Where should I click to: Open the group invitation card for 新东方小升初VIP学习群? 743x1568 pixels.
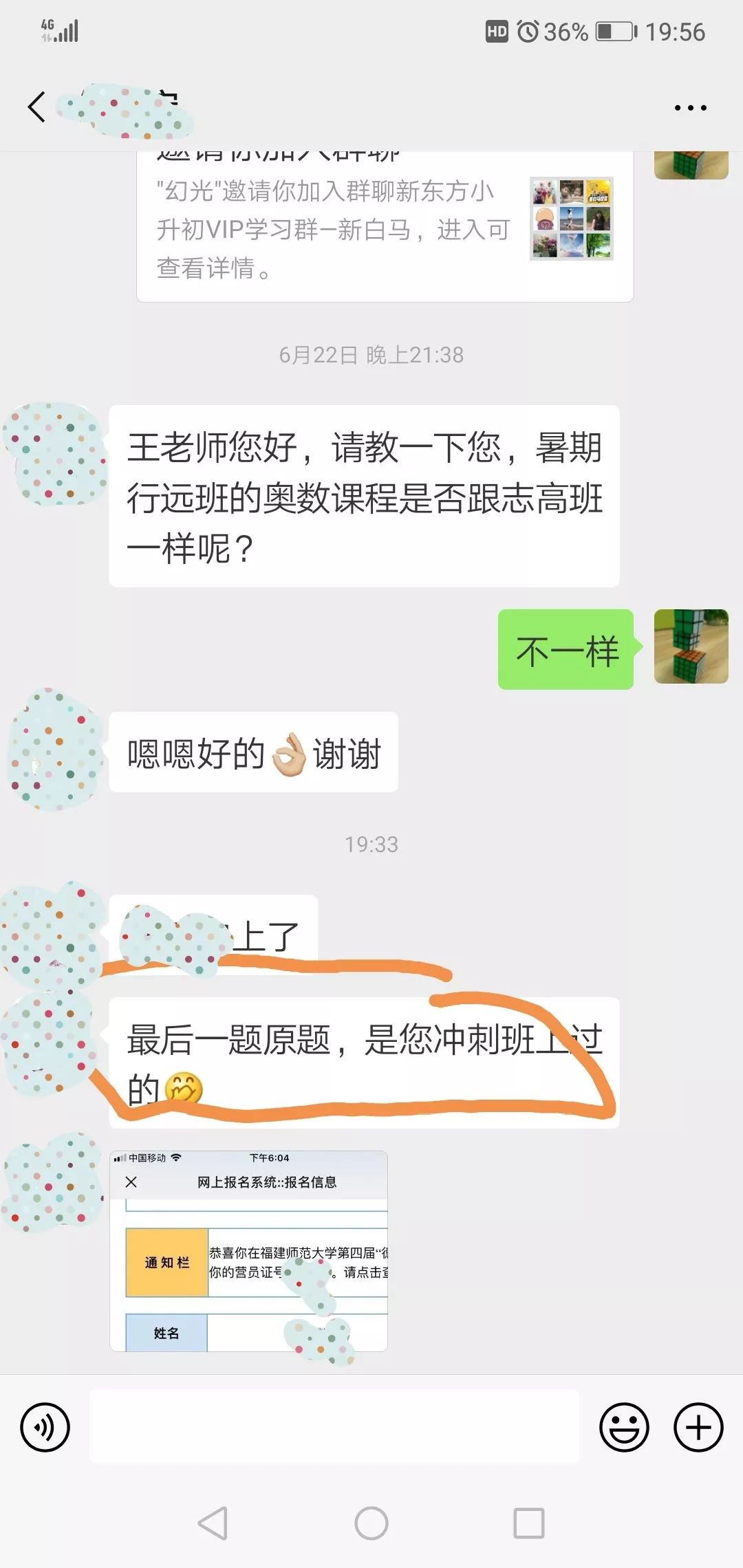point(385,227)
